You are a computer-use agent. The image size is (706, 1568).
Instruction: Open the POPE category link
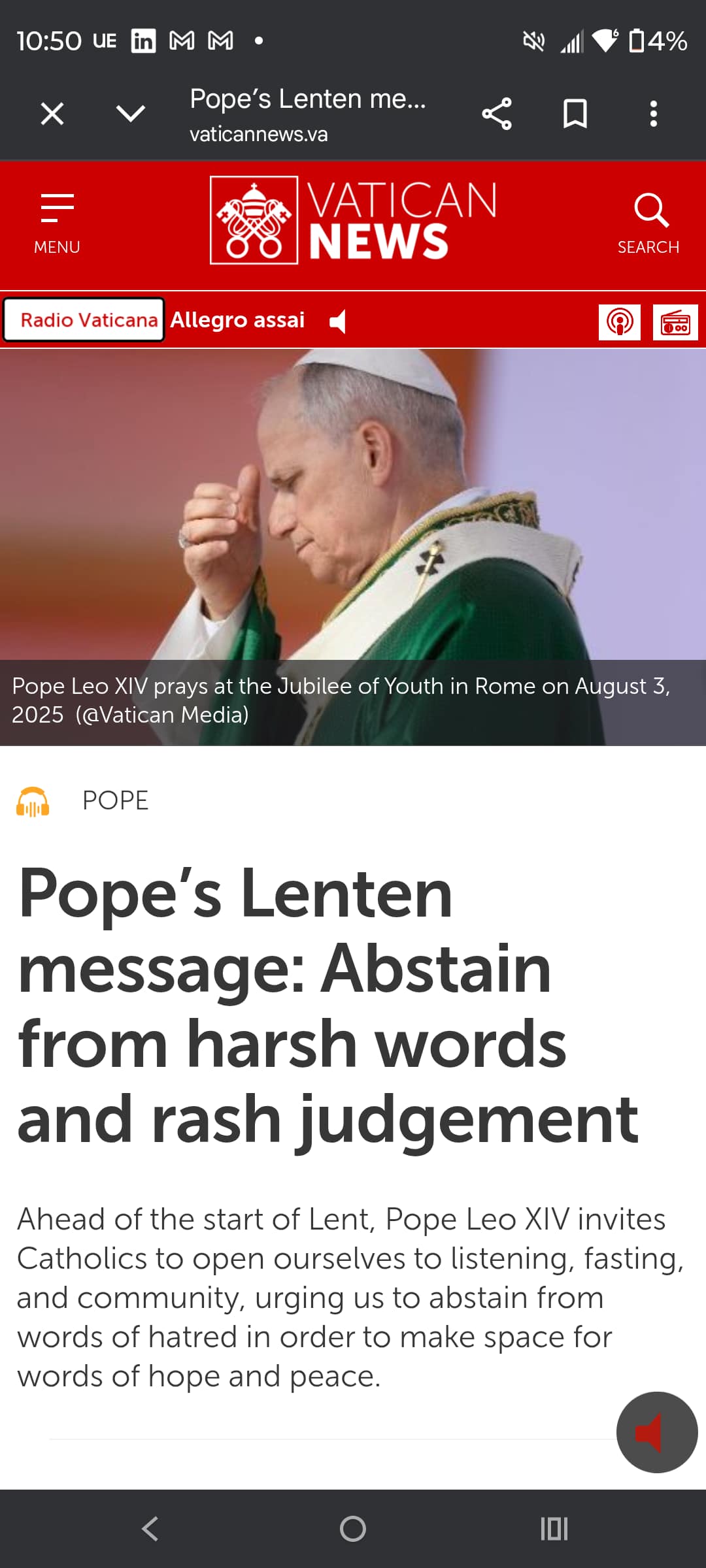click(x=115, y=800)
